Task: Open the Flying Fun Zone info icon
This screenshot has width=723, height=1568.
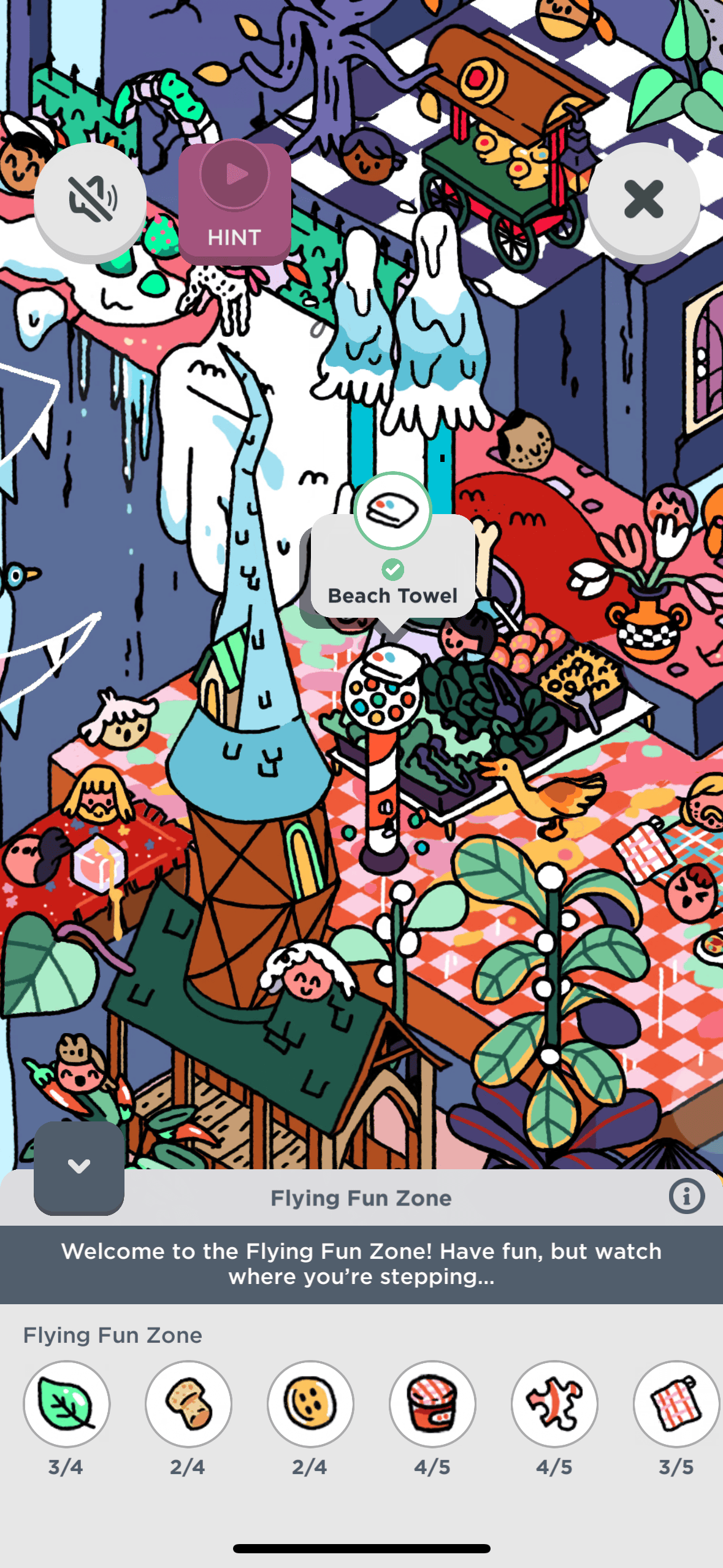Action: point(686,1196)
